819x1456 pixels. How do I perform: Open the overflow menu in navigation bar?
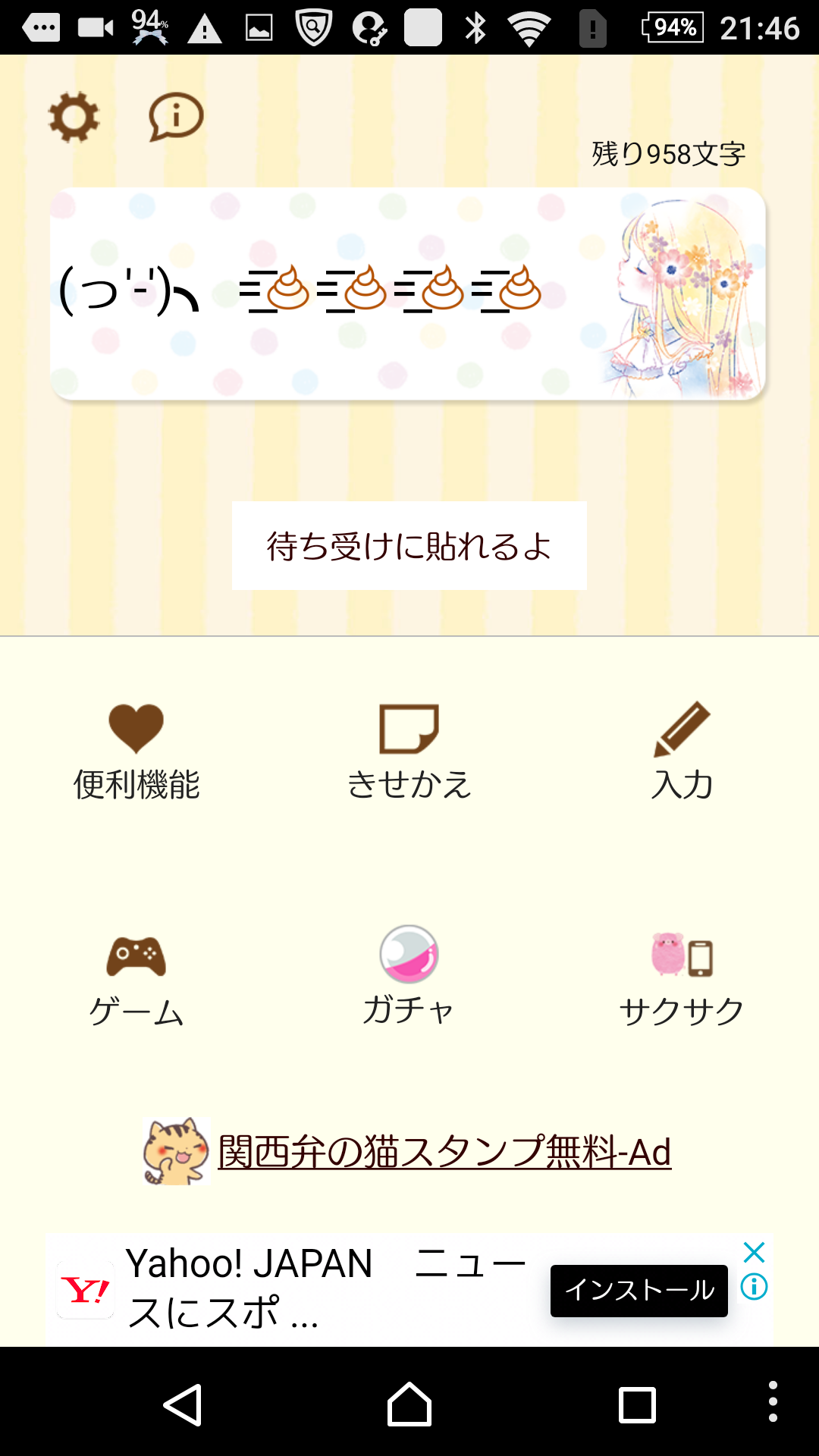pos(773,1401)
